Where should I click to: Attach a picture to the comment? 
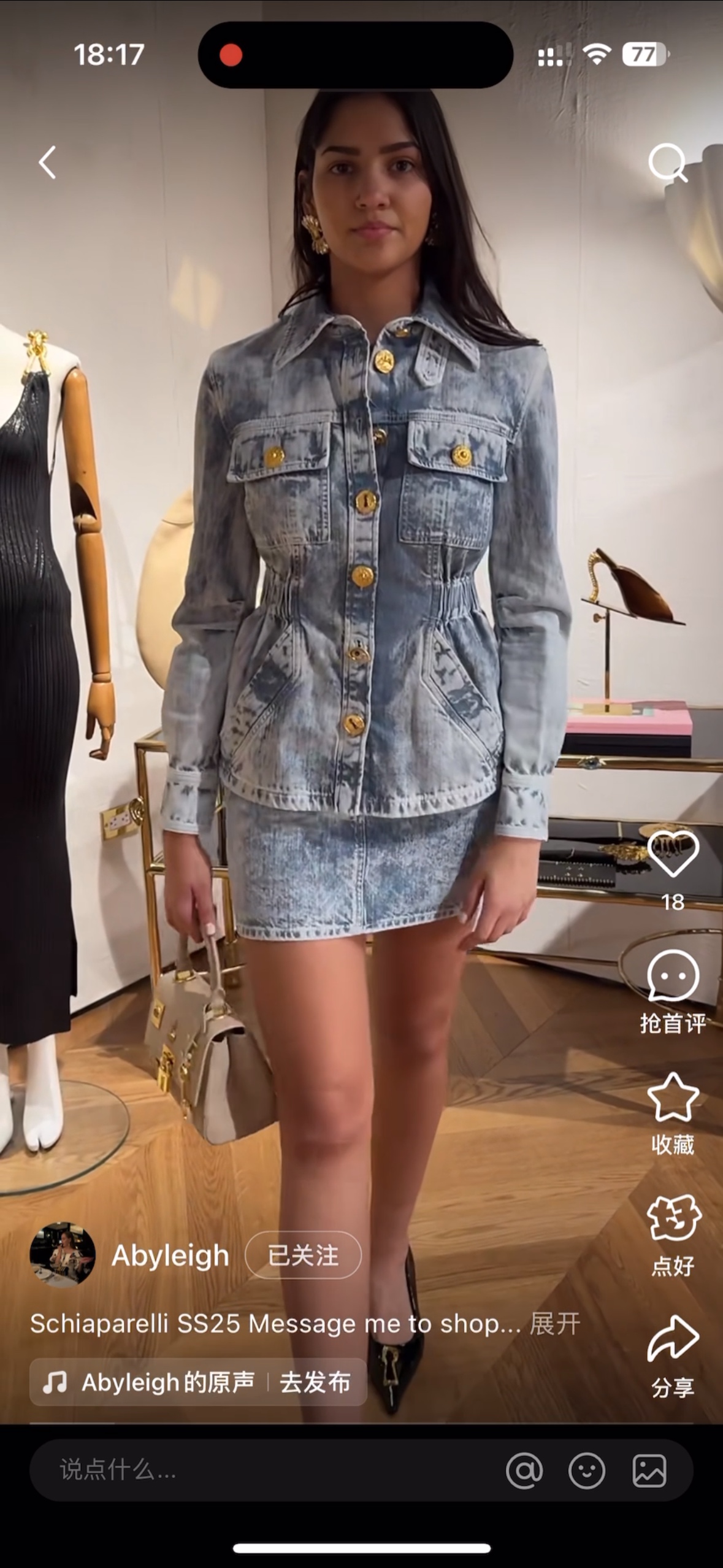(x=649, y=1470)
